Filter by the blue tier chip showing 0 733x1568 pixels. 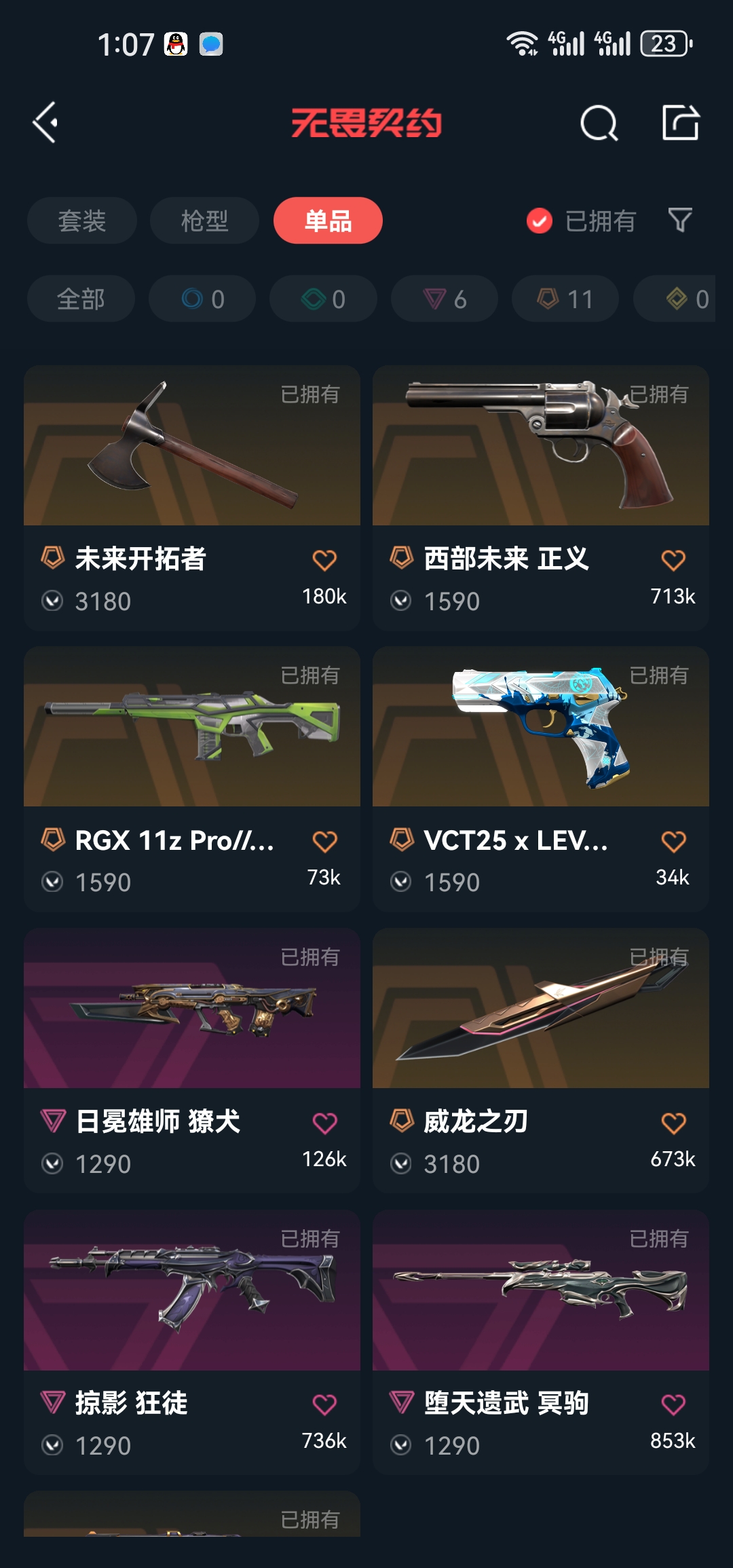tap(202, 299)
